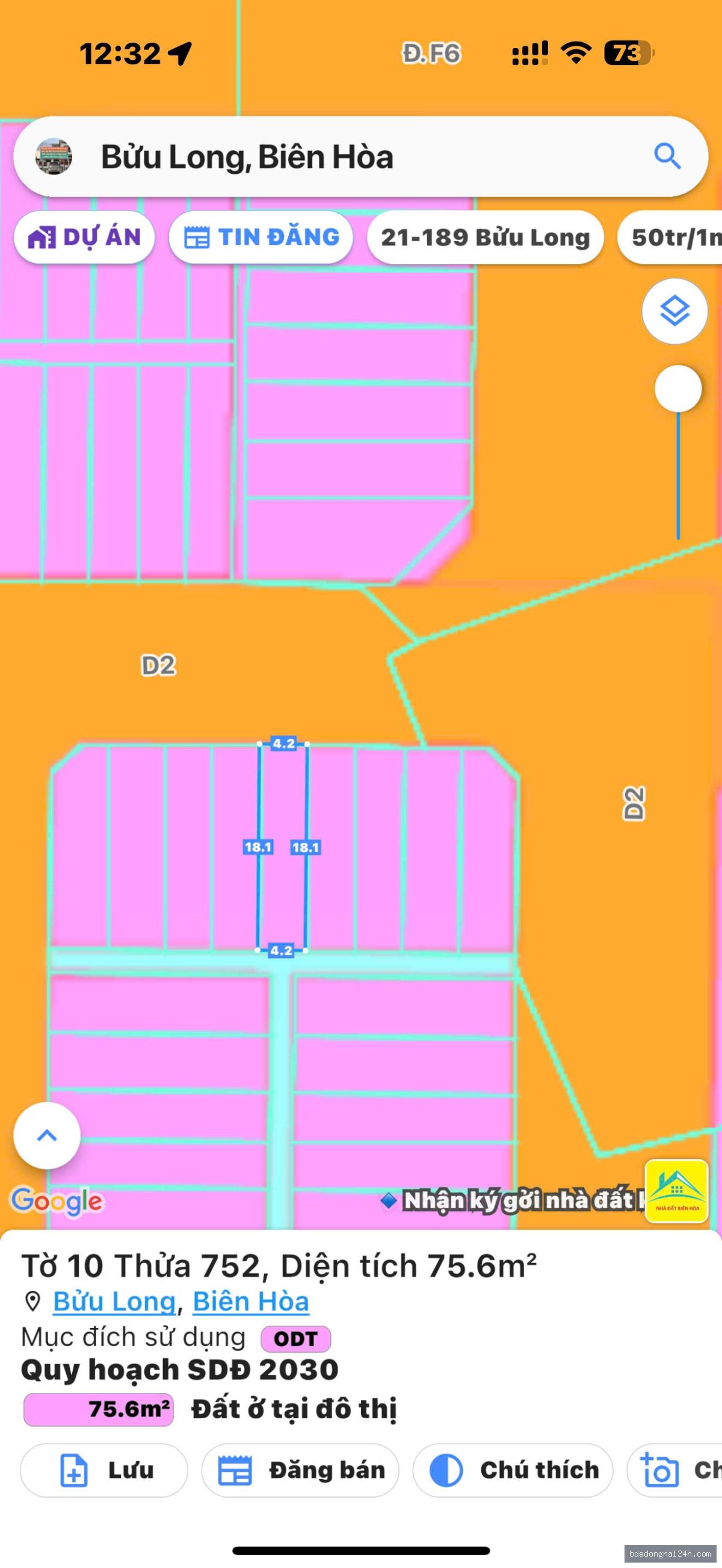Tap Đăng bán to post listing

pyautogui.click(x=300, y=1470)
